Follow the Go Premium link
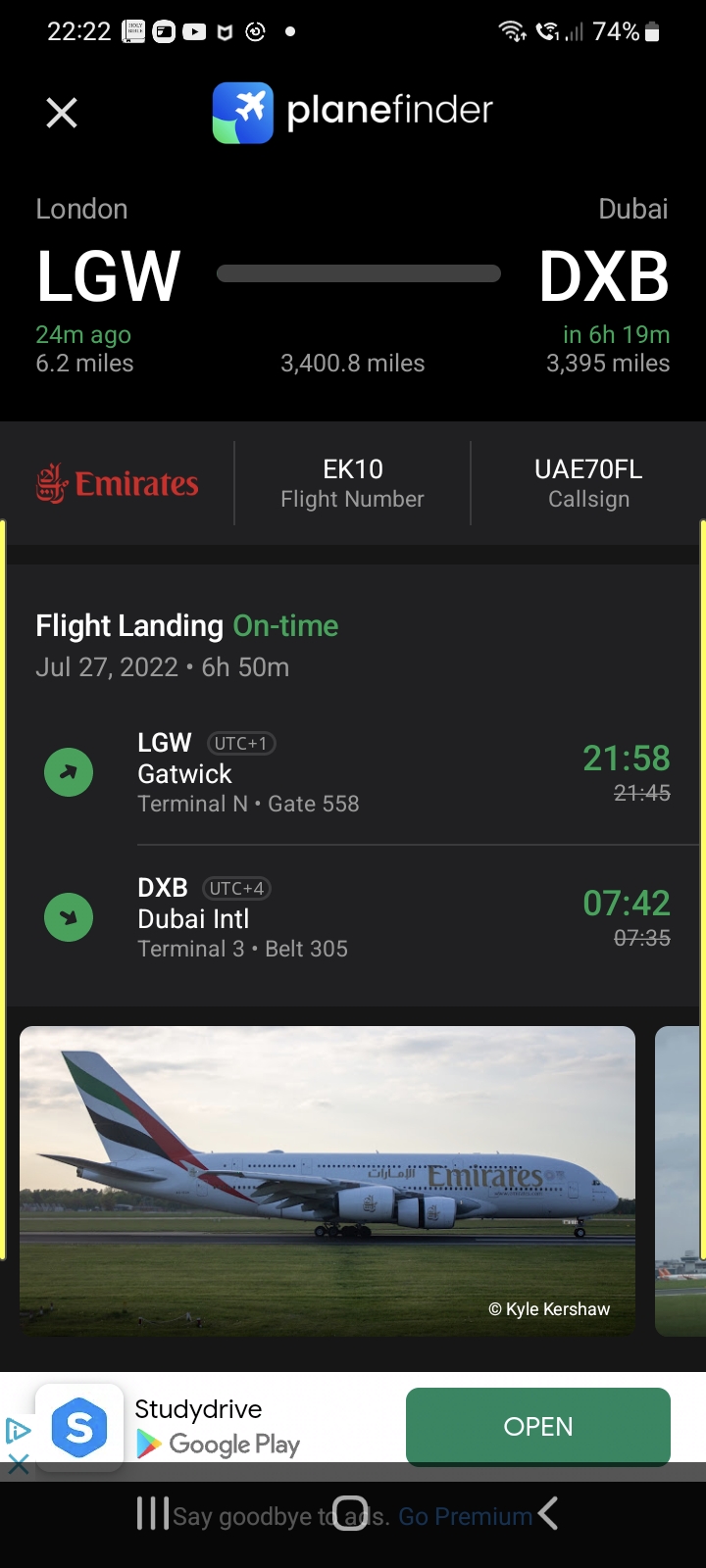Screen dimensions: 706x1568 pyautogui.click(x=465, y=1516)
